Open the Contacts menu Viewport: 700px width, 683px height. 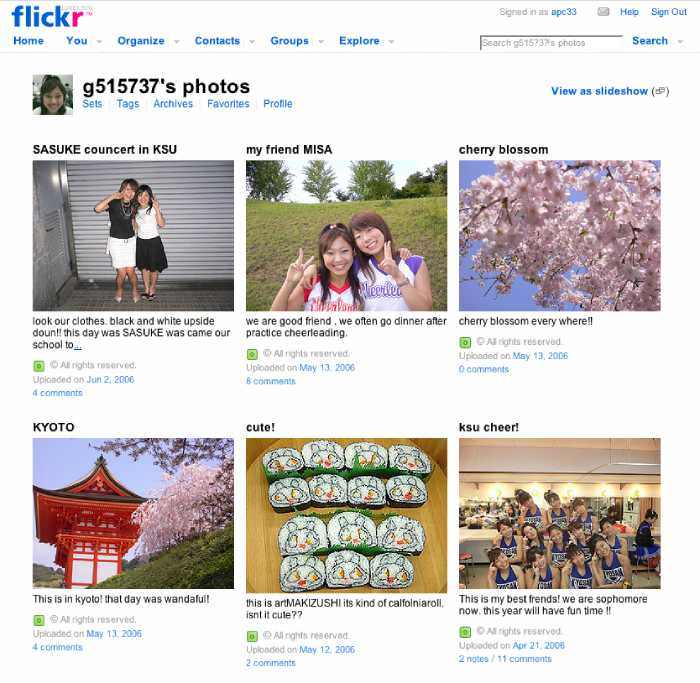tap(217, 41)
